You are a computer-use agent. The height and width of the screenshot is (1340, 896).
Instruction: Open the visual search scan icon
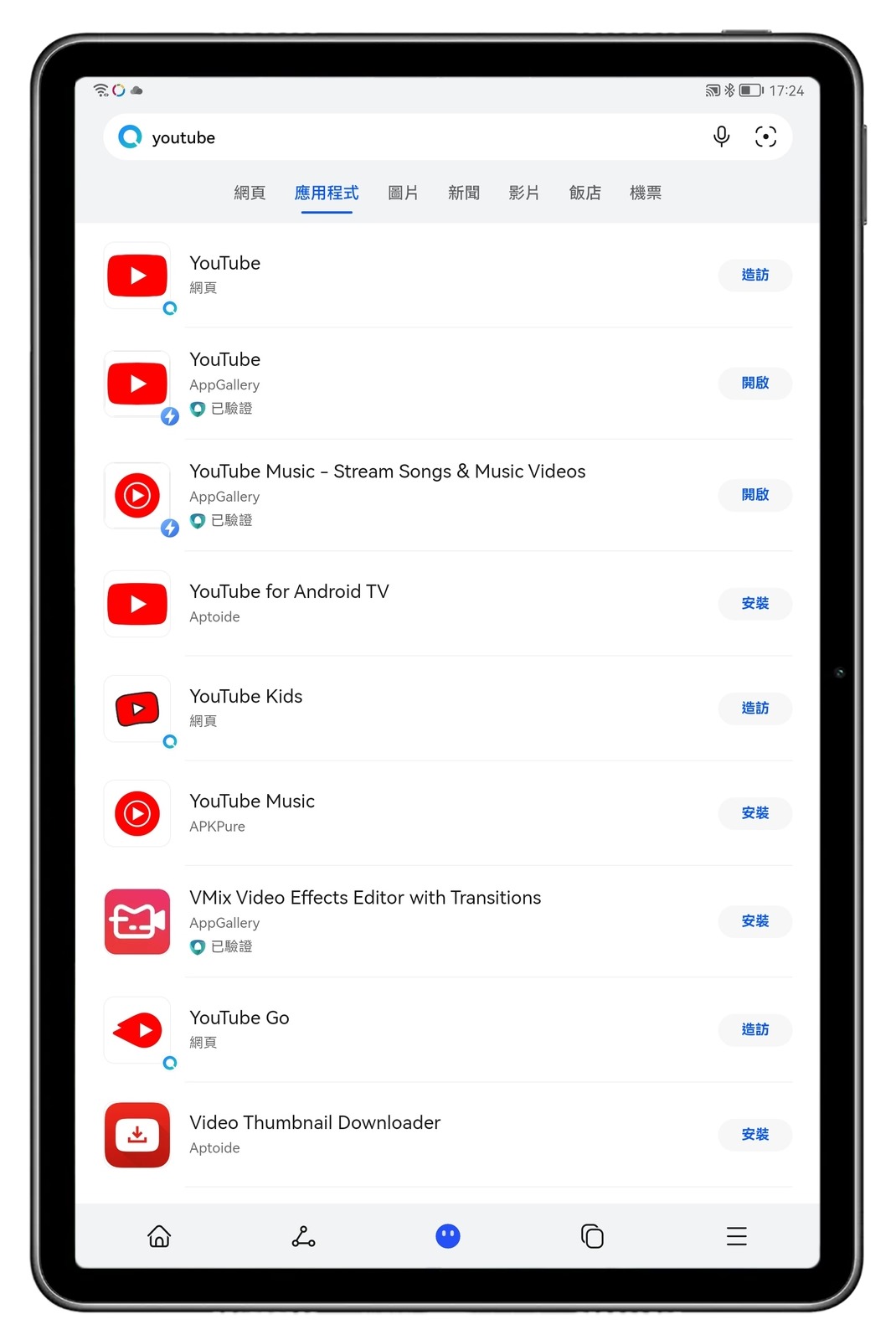[x=765, y=137]
